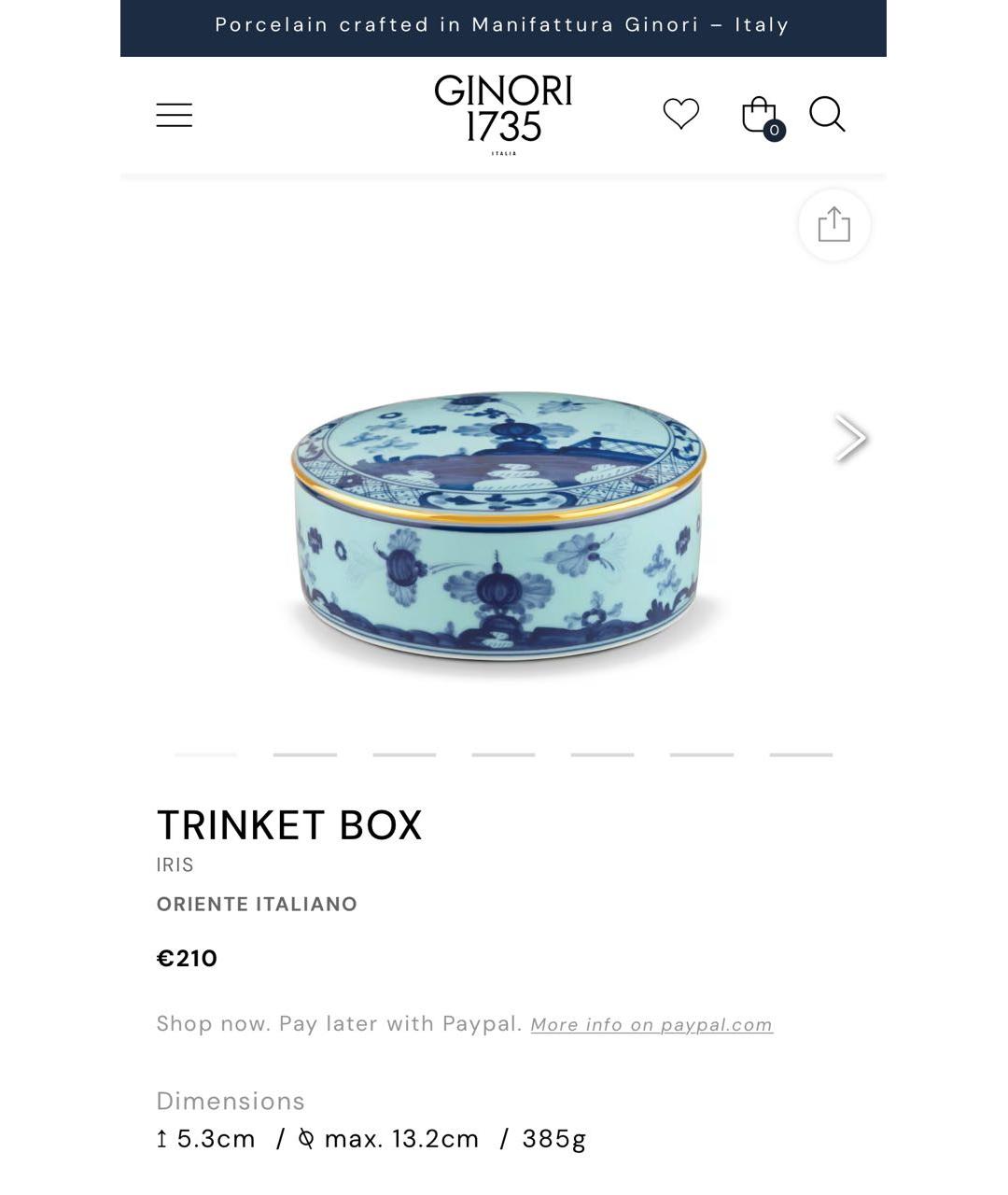The image size is (1008, 1195).
Task: Open the search magnifier
Action: tap(827, 115)
